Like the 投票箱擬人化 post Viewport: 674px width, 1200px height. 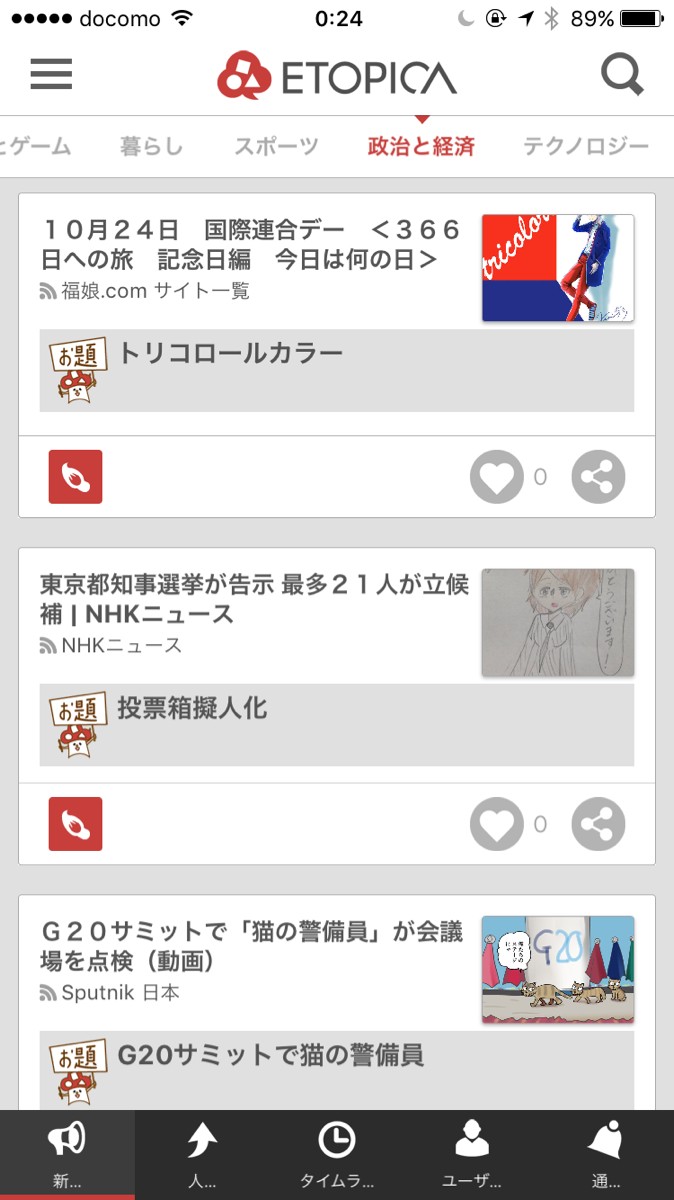[x=497, y=824]
